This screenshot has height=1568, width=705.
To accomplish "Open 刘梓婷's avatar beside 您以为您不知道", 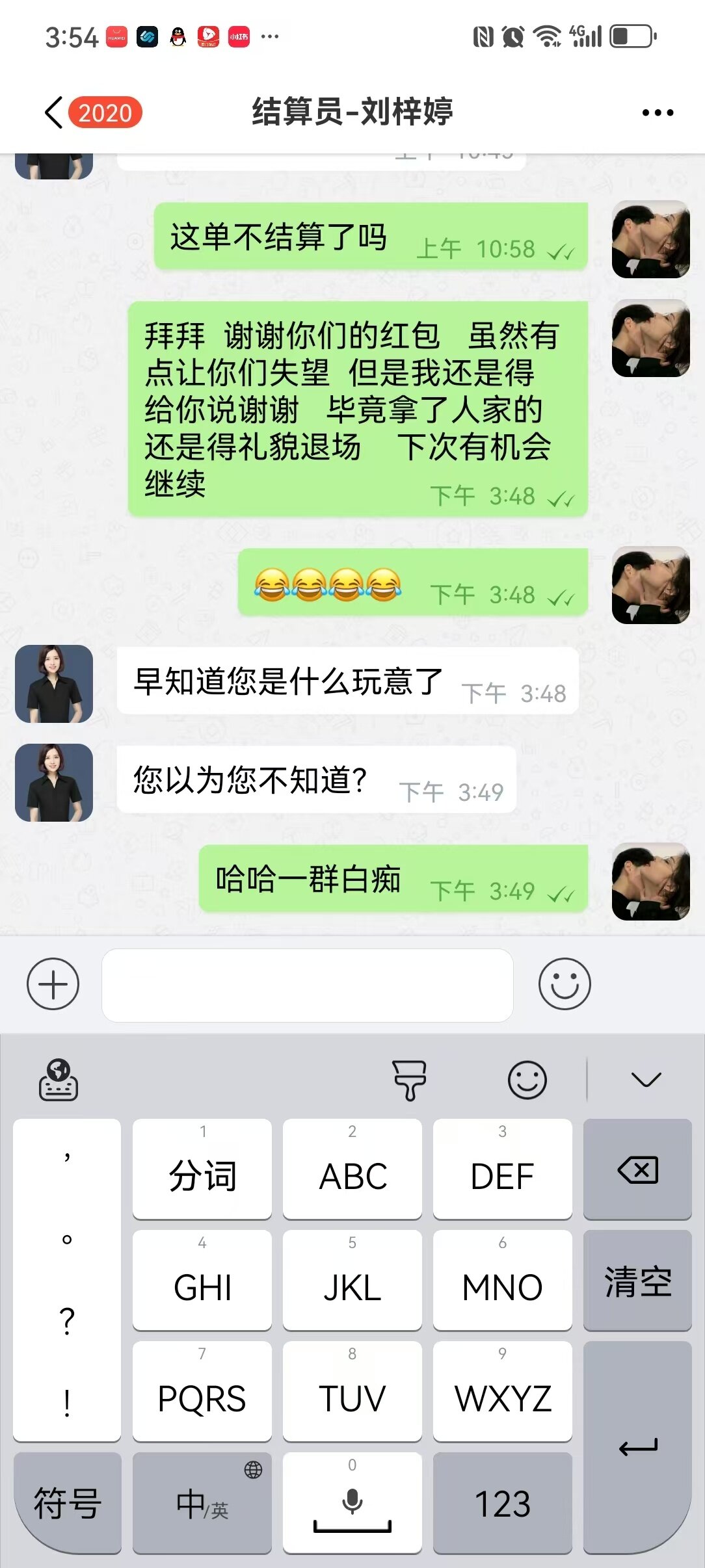I will pos(54,783).
